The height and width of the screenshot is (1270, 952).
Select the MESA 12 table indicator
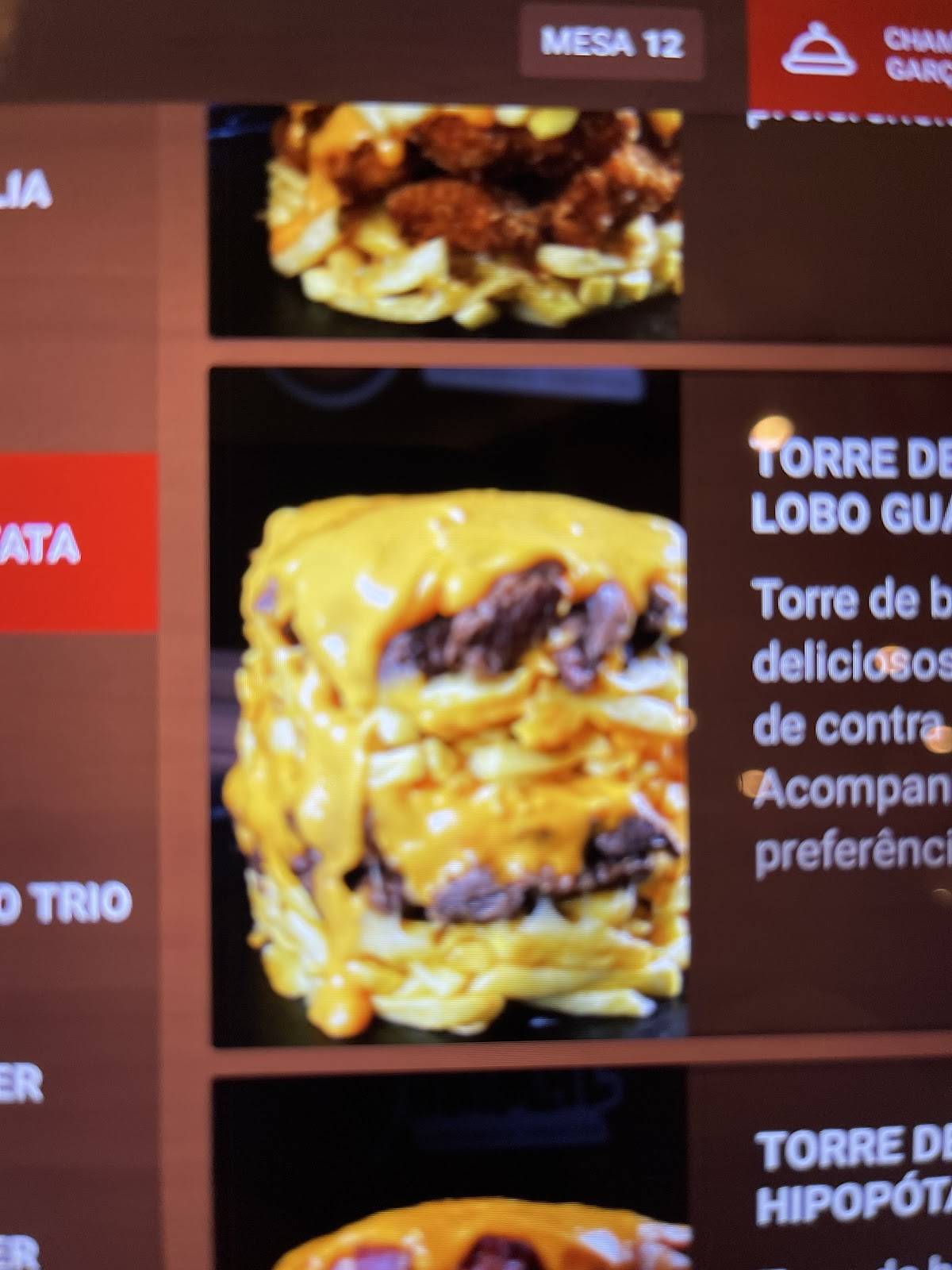[x=611, y=44]
